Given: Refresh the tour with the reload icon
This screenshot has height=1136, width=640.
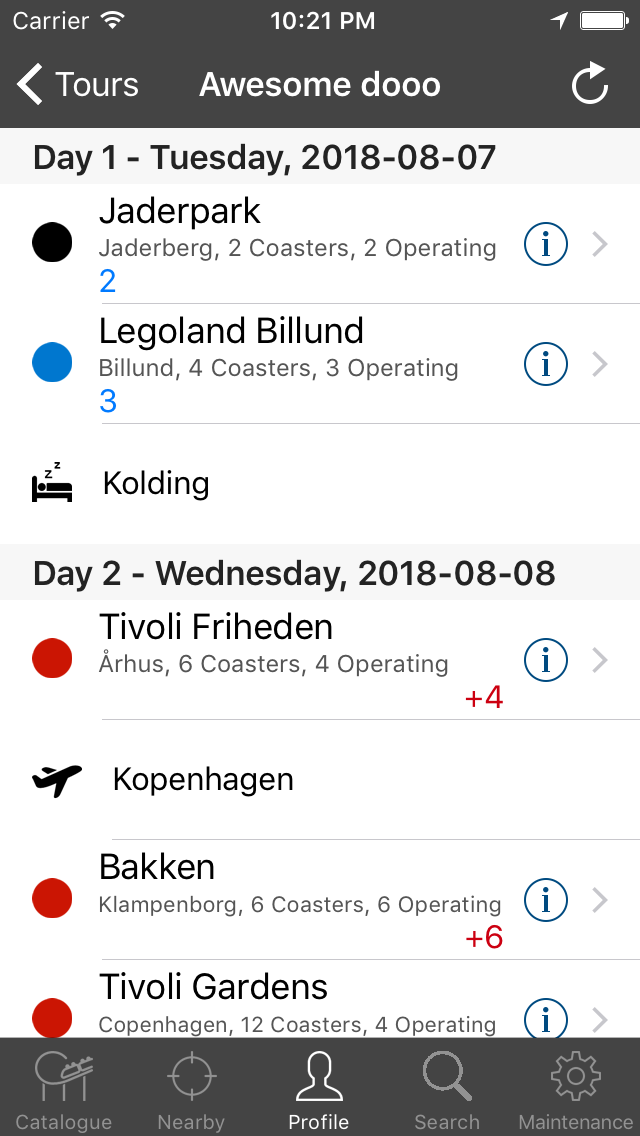Looking at the screenshot, I should click(589, 84).
